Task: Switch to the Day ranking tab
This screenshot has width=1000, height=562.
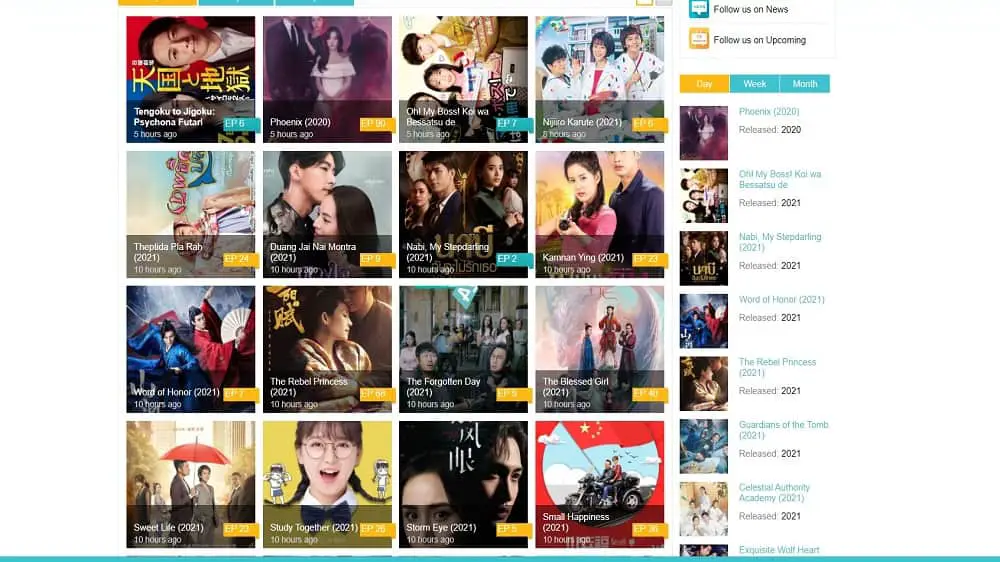Action: (704, 84)
